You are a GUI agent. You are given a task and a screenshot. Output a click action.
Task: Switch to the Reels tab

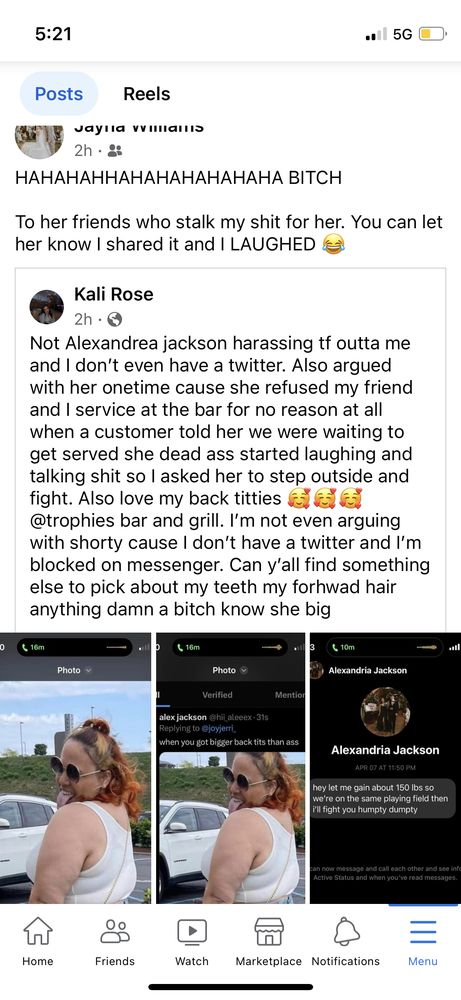click(x=147, y=94)
